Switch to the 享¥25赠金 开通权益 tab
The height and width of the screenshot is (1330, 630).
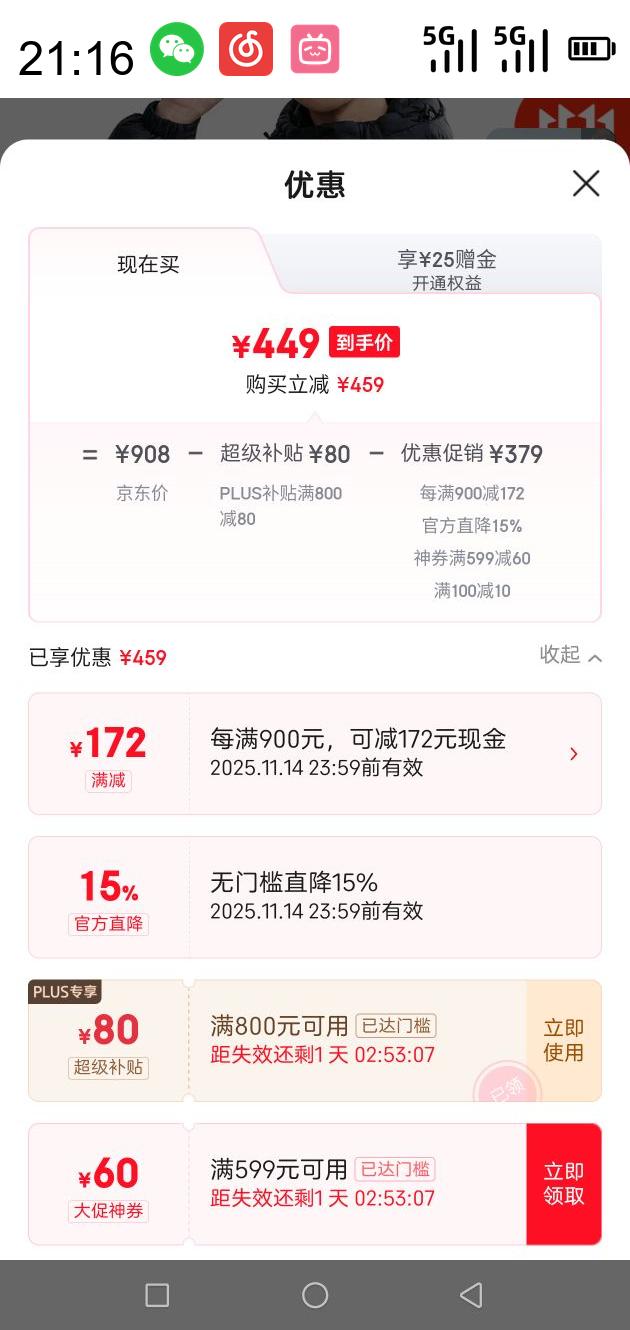pyautogui.click(x=446, y=269)
